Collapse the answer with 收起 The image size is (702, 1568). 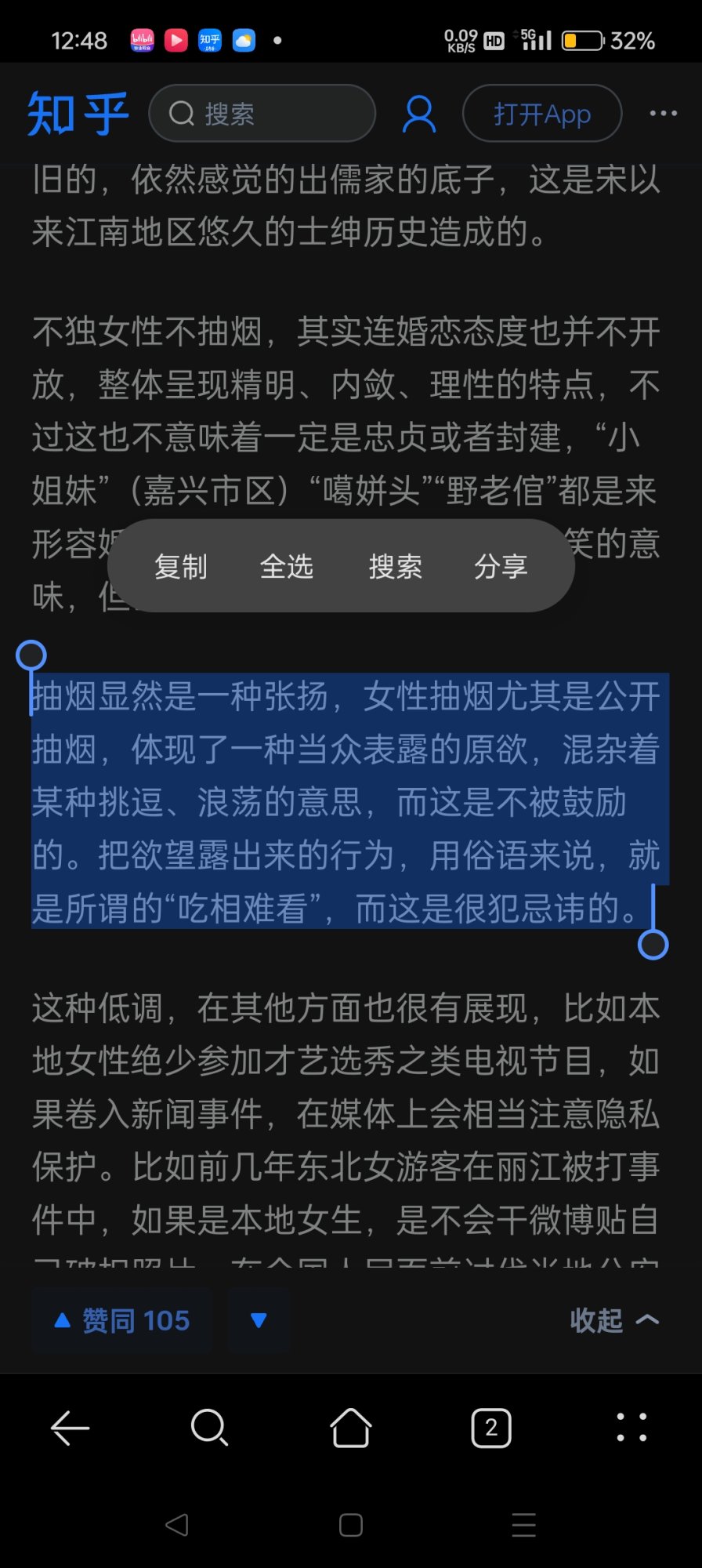pyautogui.click(x=613, y=1321)
